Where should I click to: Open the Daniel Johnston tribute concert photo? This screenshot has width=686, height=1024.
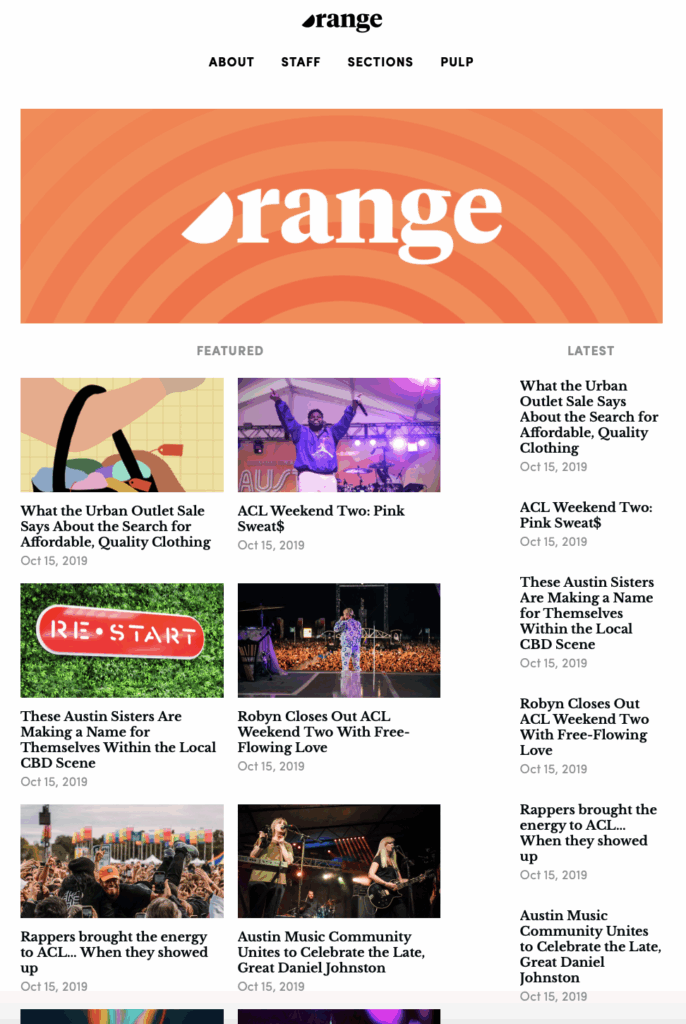pyautogui.click(x=339, y=861)
